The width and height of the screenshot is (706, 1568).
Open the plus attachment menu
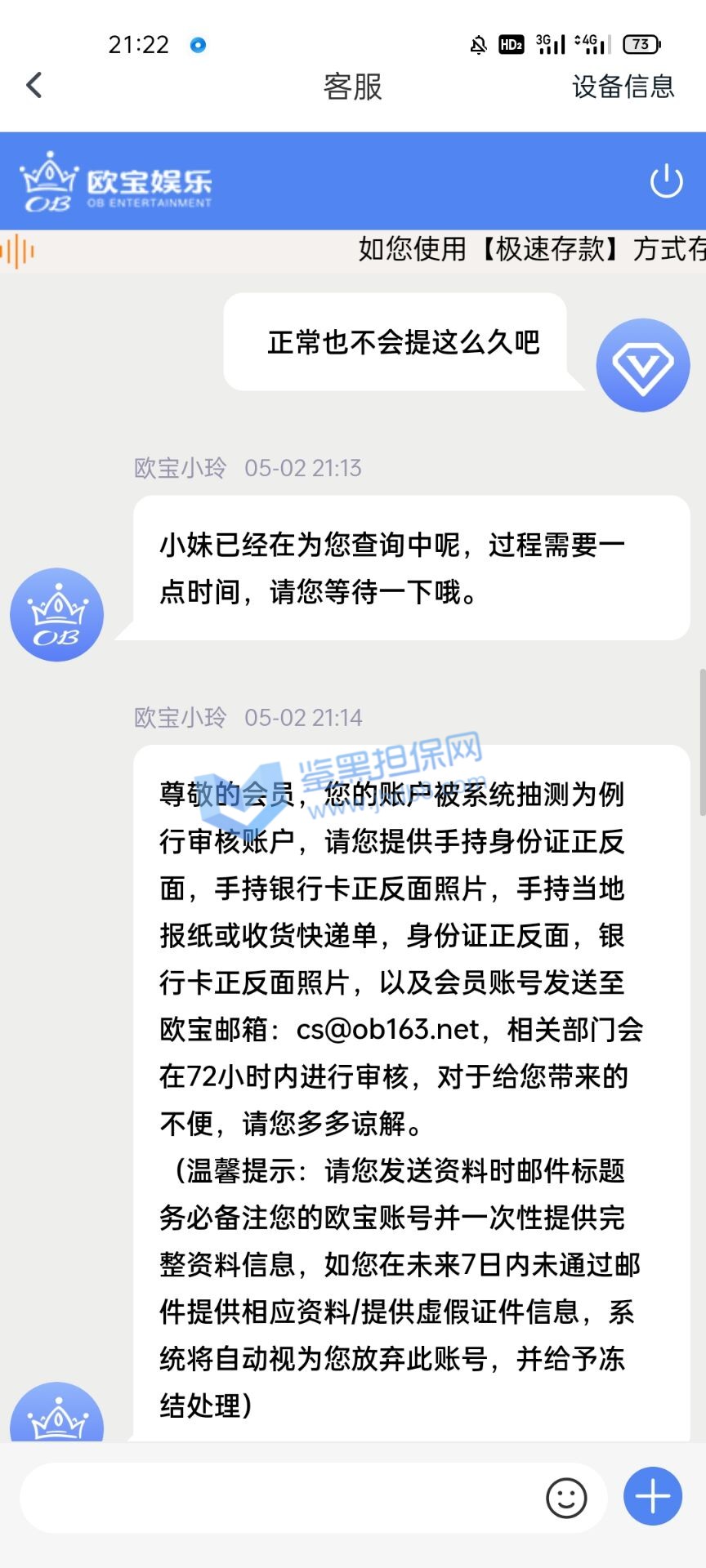(652, 1496)
